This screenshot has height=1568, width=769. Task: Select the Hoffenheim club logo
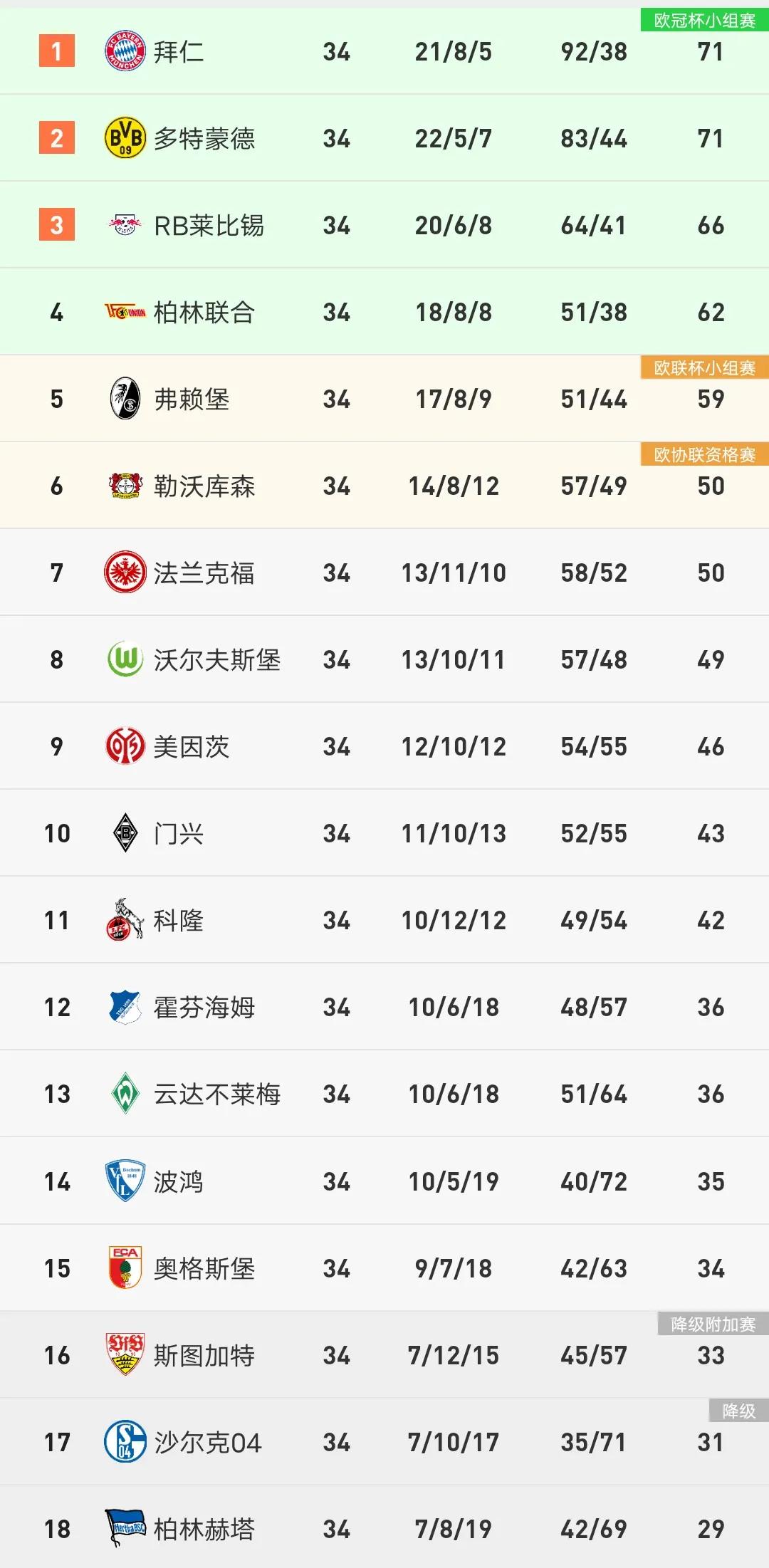(125, 1006)
